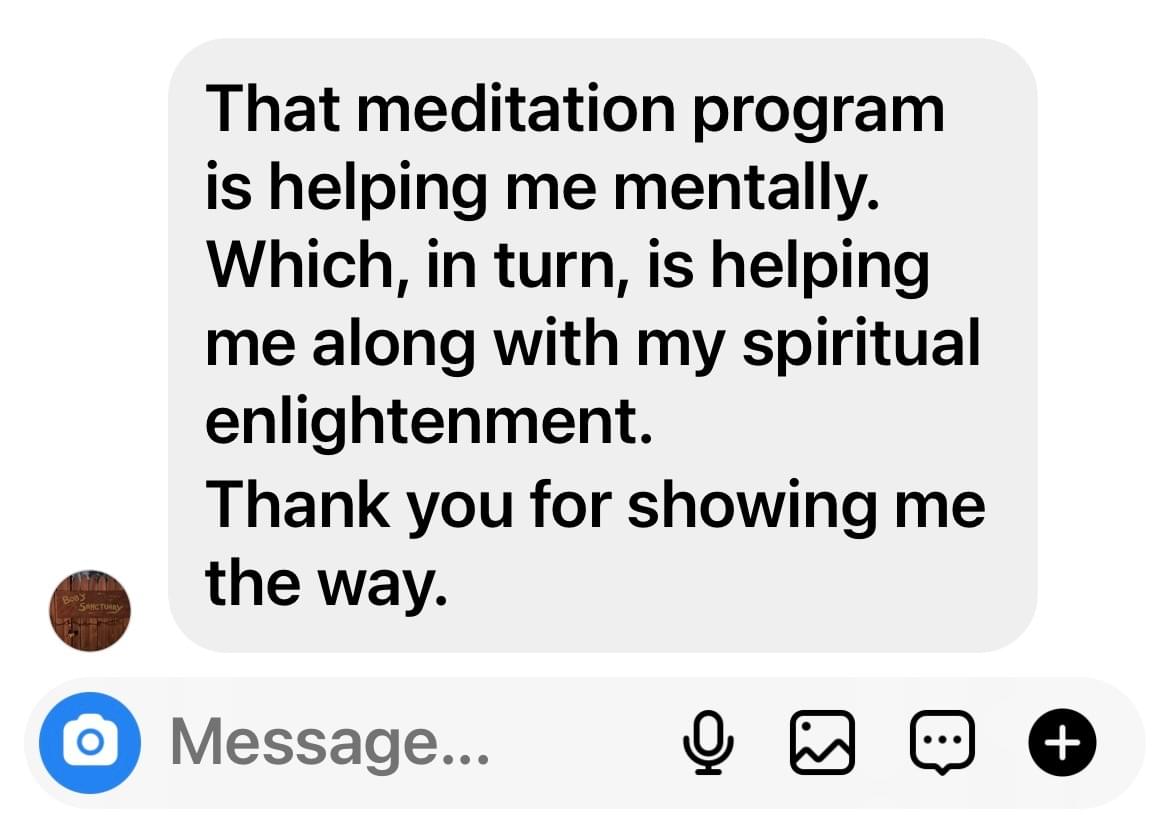
Task: Open the photo gallery picker
Action: [x=823, y=742]
